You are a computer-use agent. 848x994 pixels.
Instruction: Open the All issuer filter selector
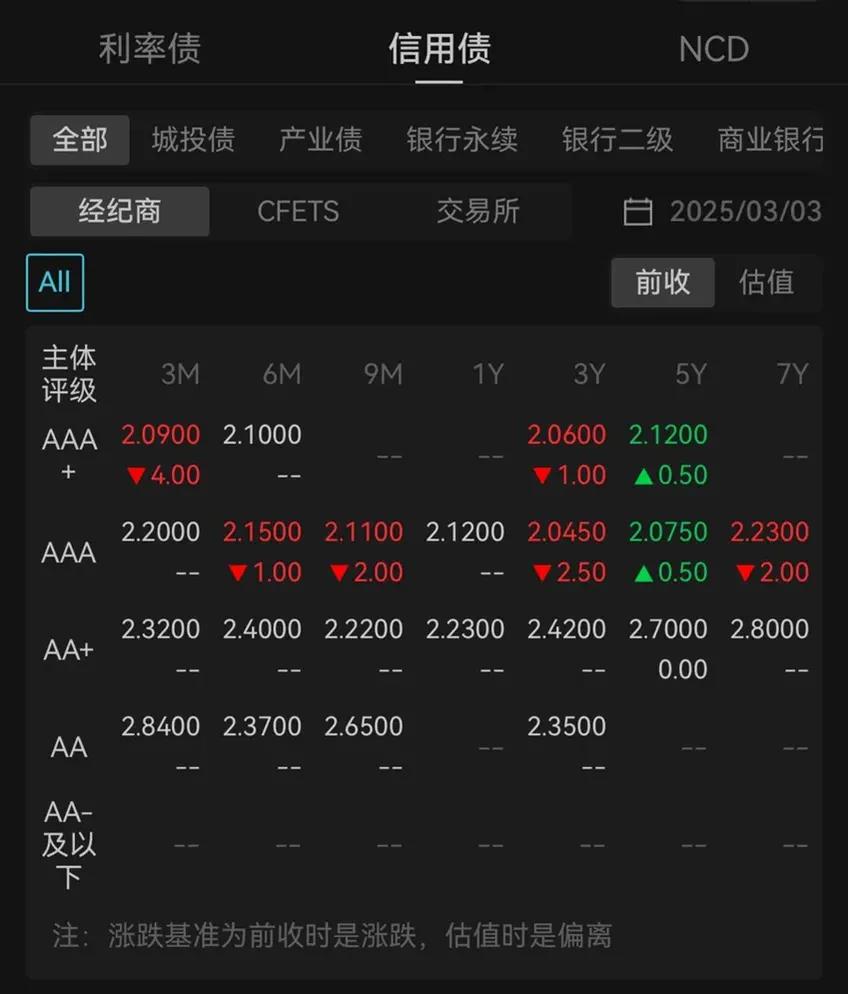54,283
